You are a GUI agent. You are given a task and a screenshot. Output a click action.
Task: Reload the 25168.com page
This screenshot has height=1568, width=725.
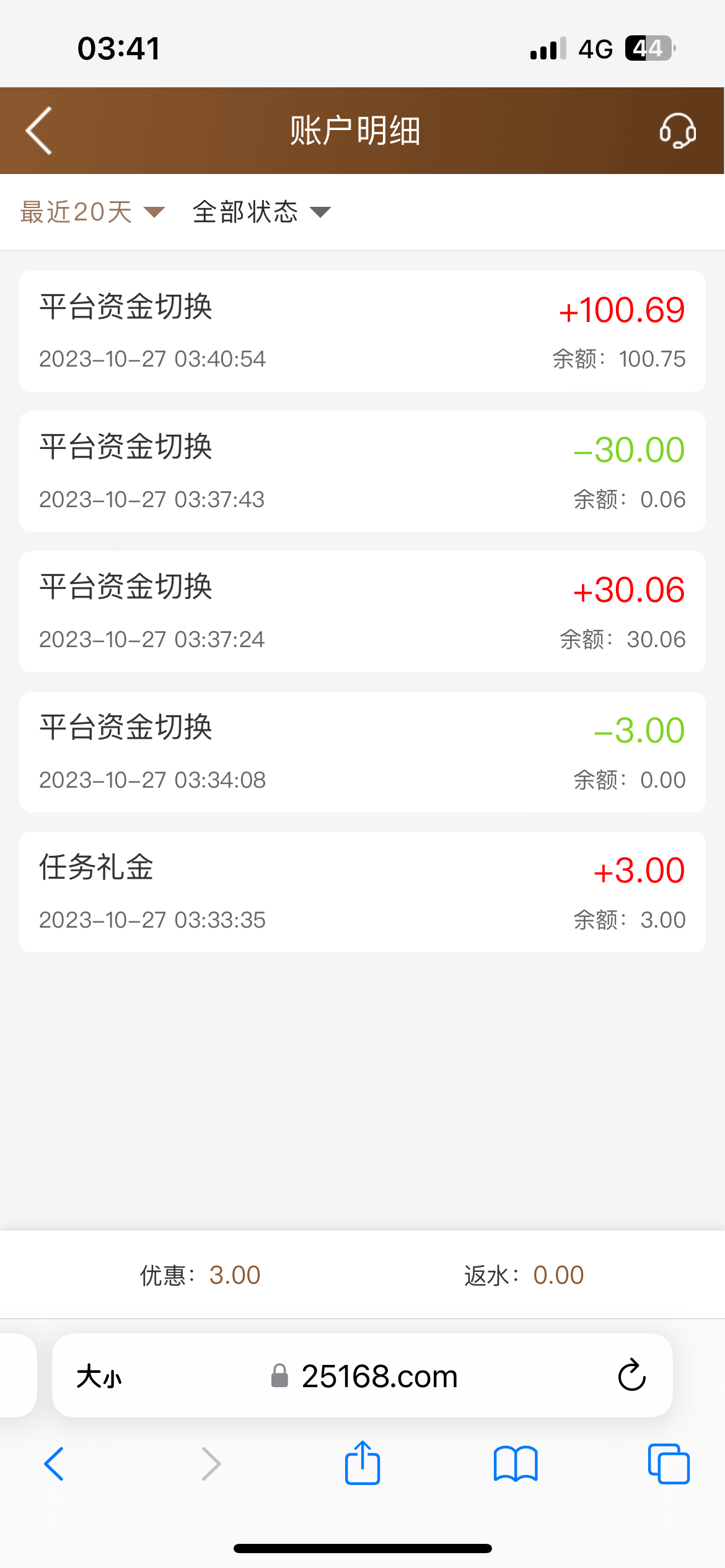(x=631, y=1375)
